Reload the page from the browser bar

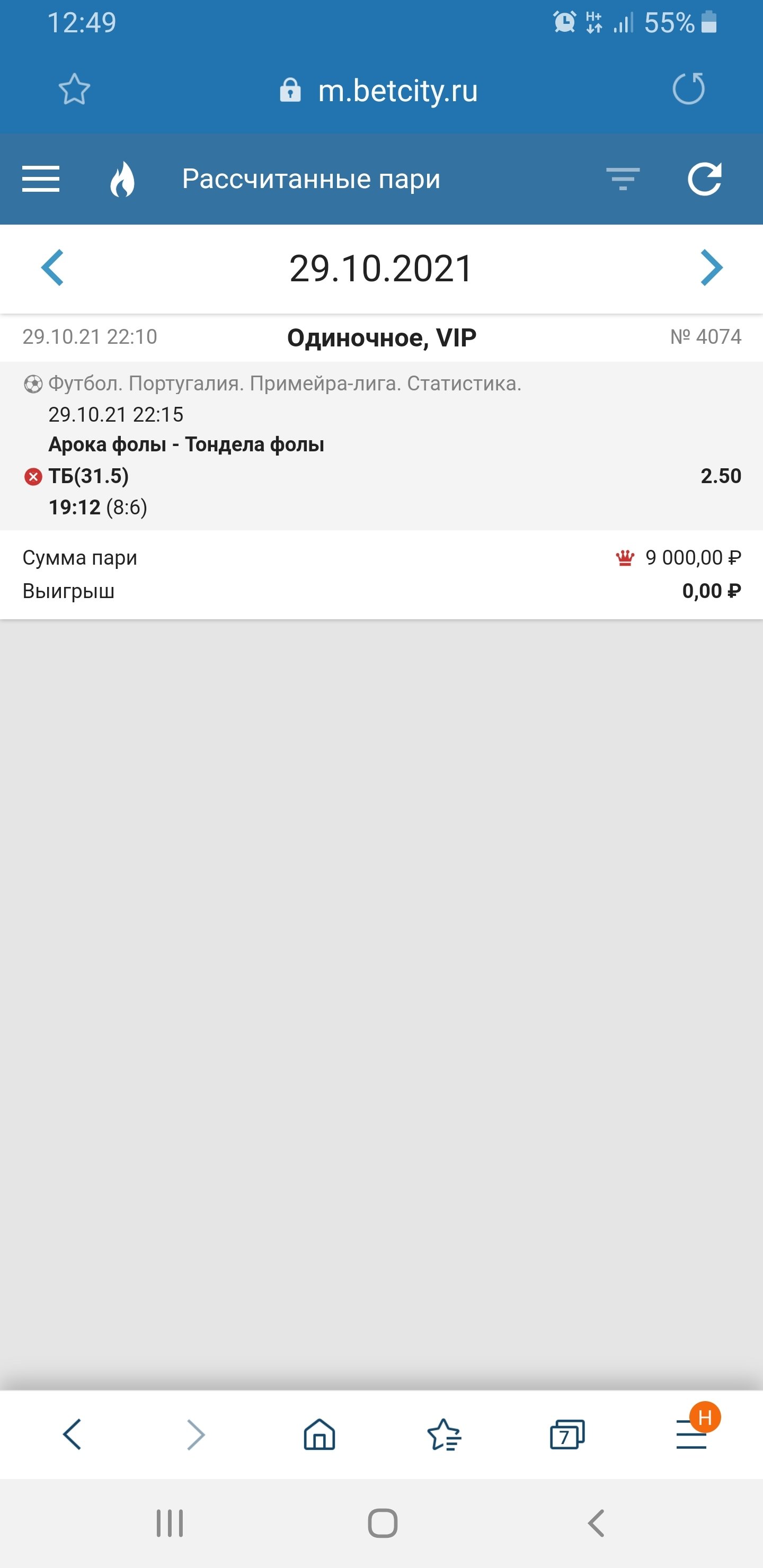click(688, 90)
